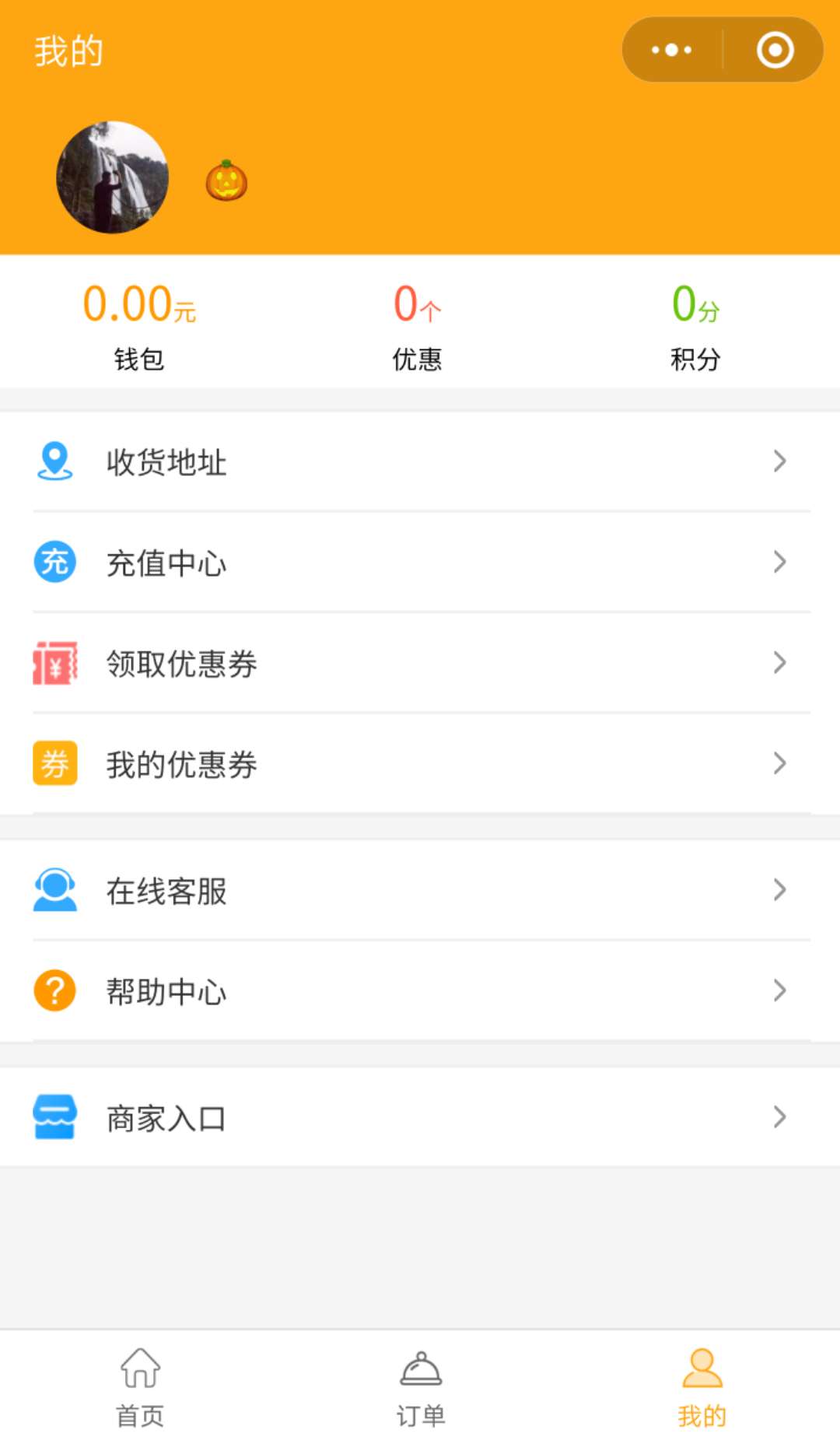Tap the profile avatar photo
This screenshot has height=1437, width=840.
click(113, 177)
